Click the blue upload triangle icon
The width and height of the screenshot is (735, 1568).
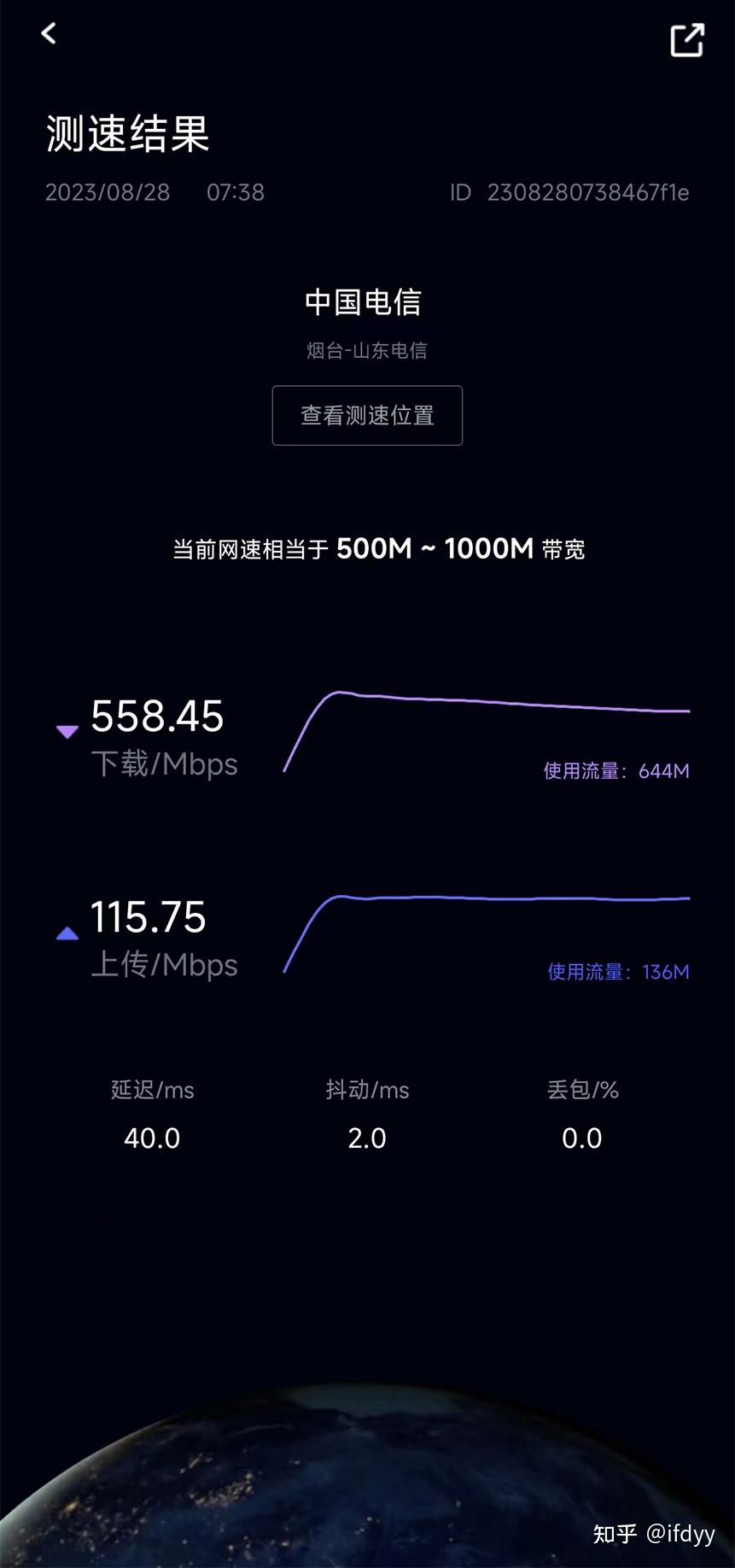point(67,933)
